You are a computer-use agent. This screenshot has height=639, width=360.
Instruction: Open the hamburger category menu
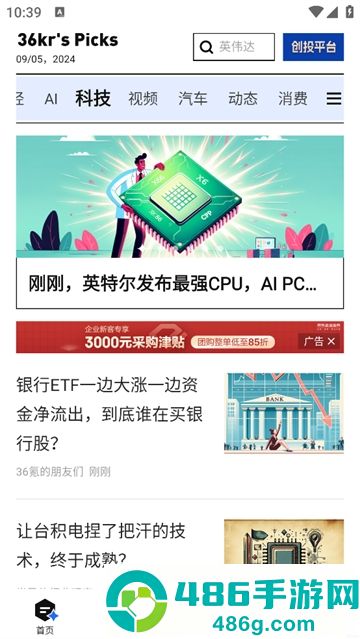point(334,99)
